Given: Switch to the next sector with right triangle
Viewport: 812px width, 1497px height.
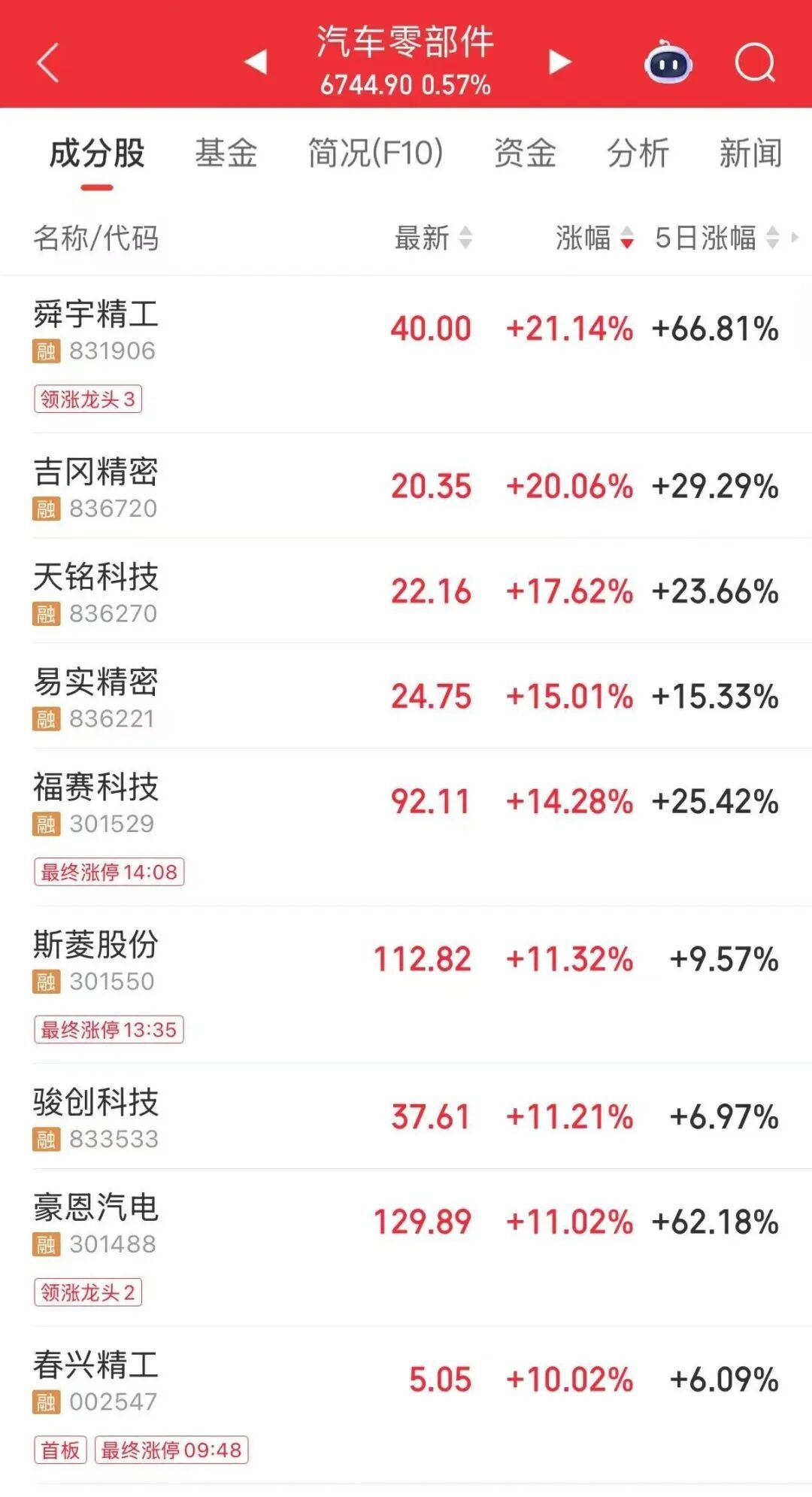Looking at the screenshot, I should 559,62.
